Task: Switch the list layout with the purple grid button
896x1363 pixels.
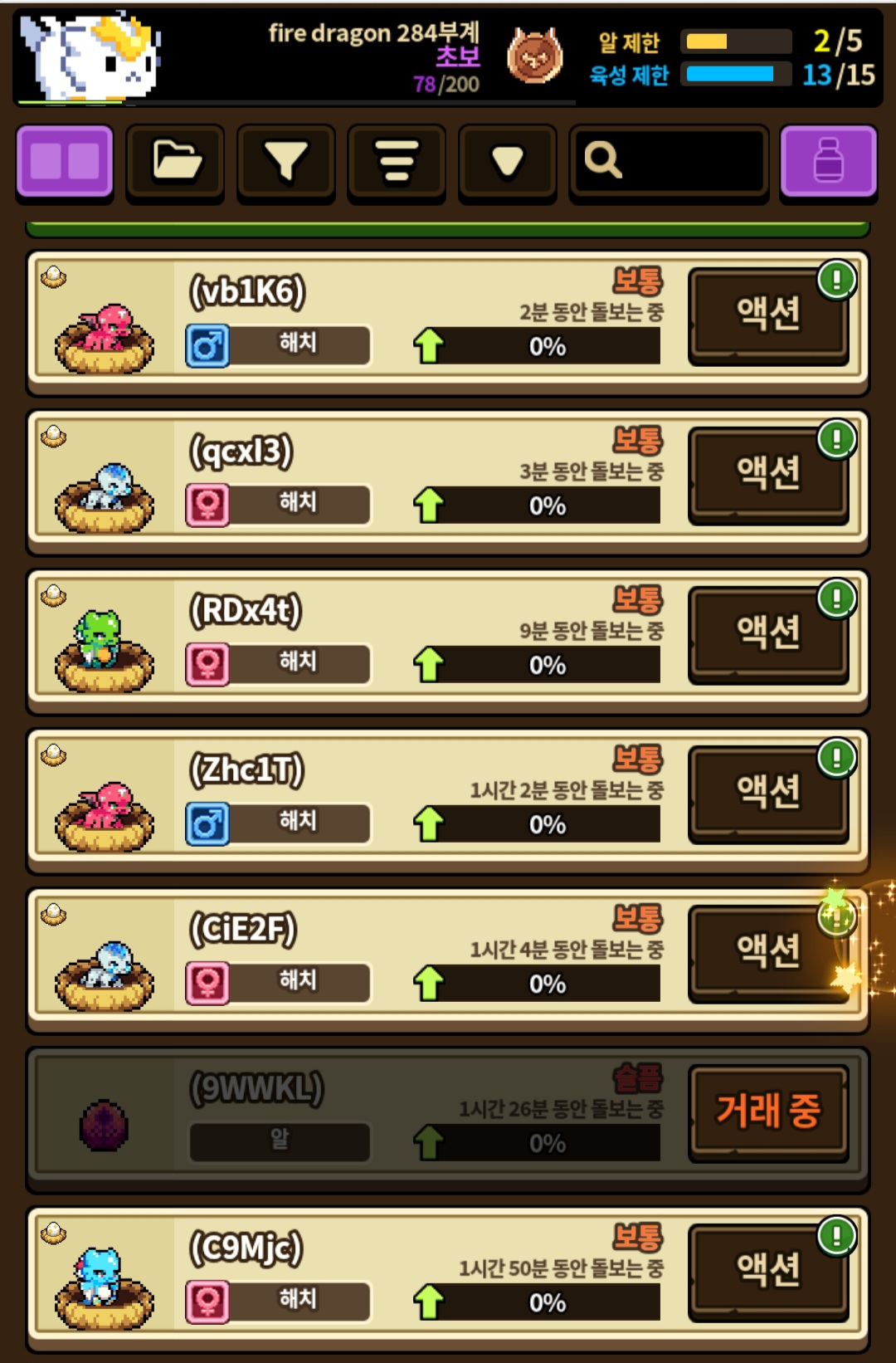Action: [x=65, y=162]
